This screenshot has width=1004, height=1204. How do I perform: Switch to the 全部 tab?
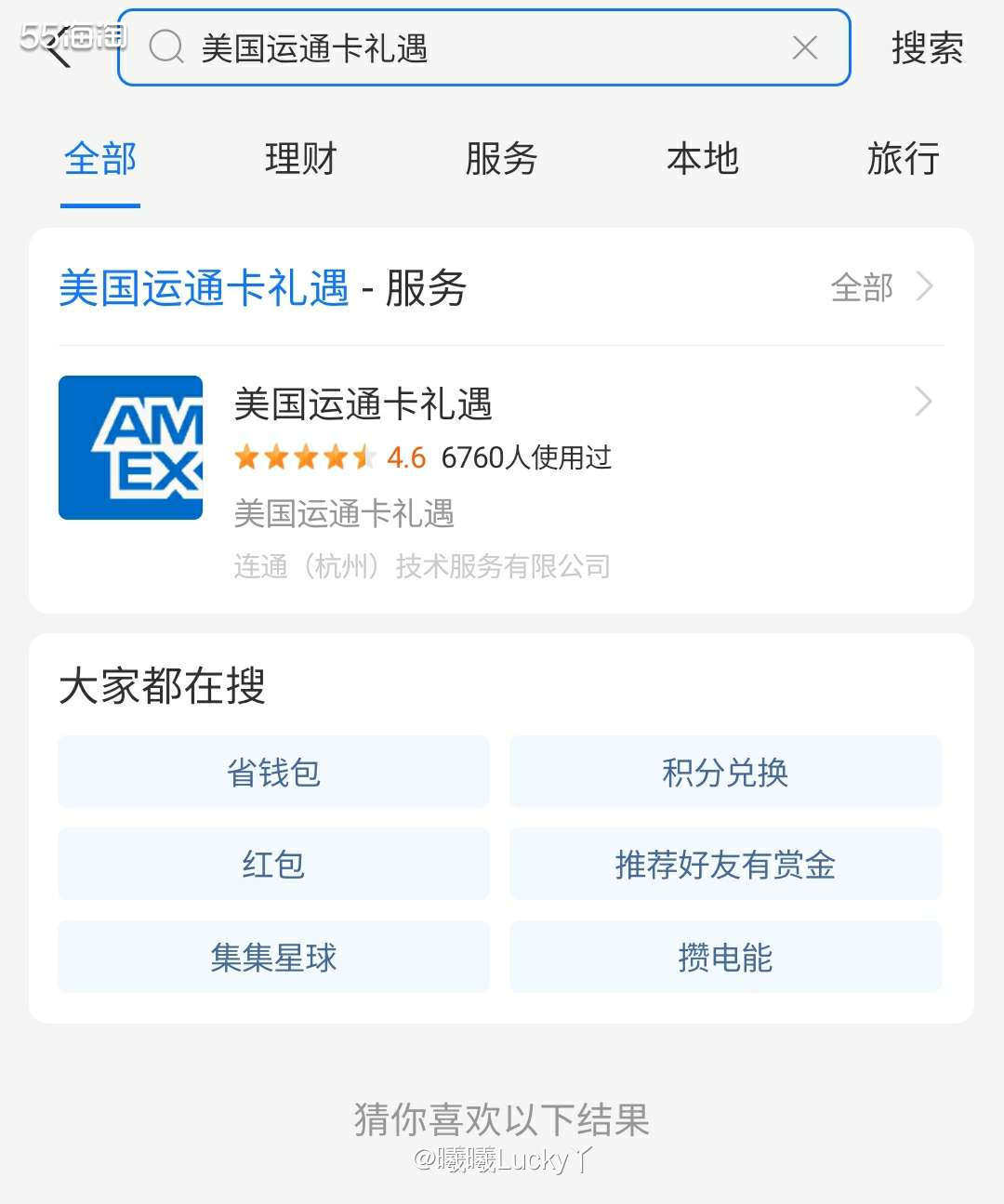pyautogui.click(x=100, y=159)
